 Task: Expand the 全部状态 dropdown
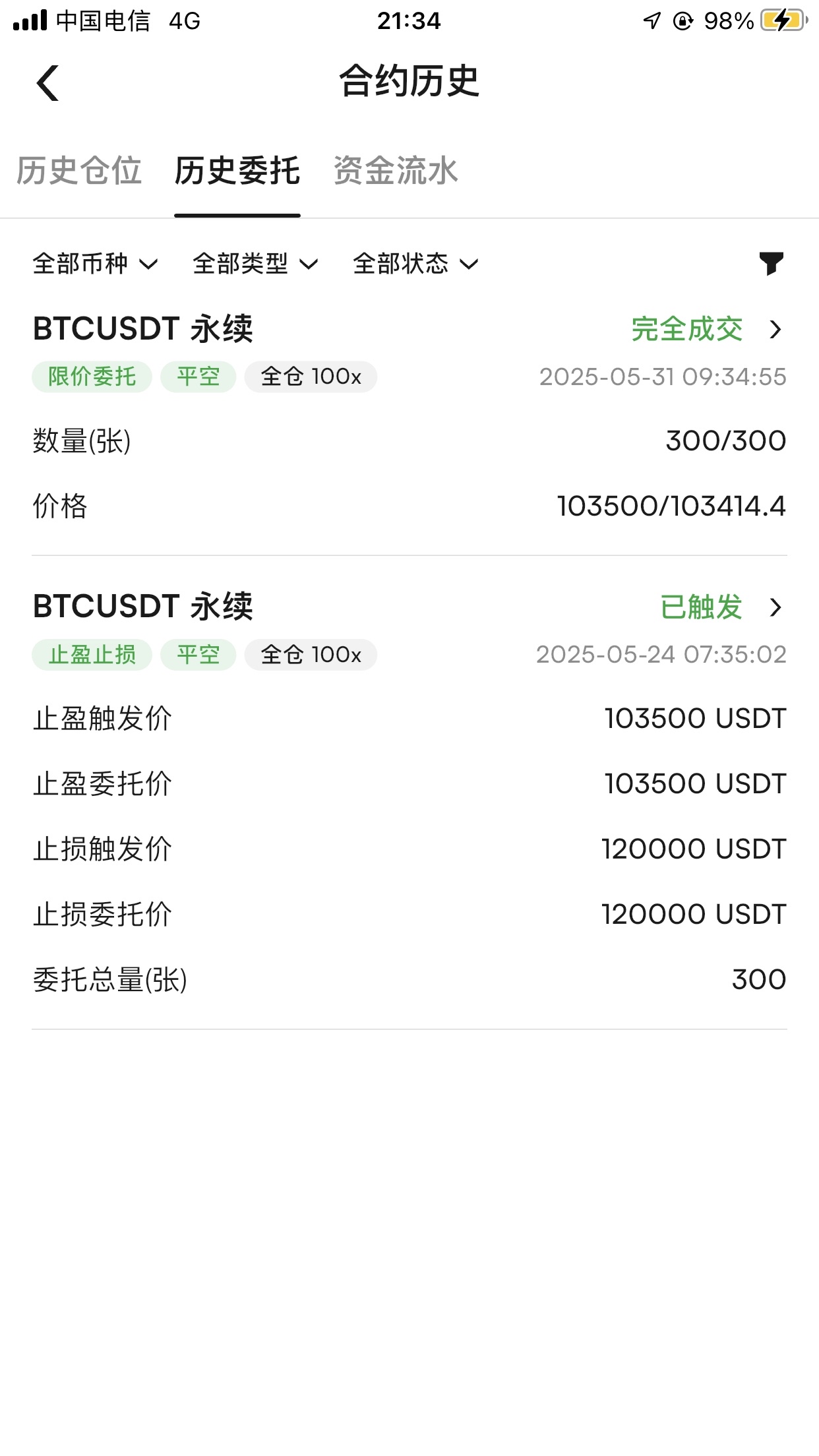tap(415, 264)
